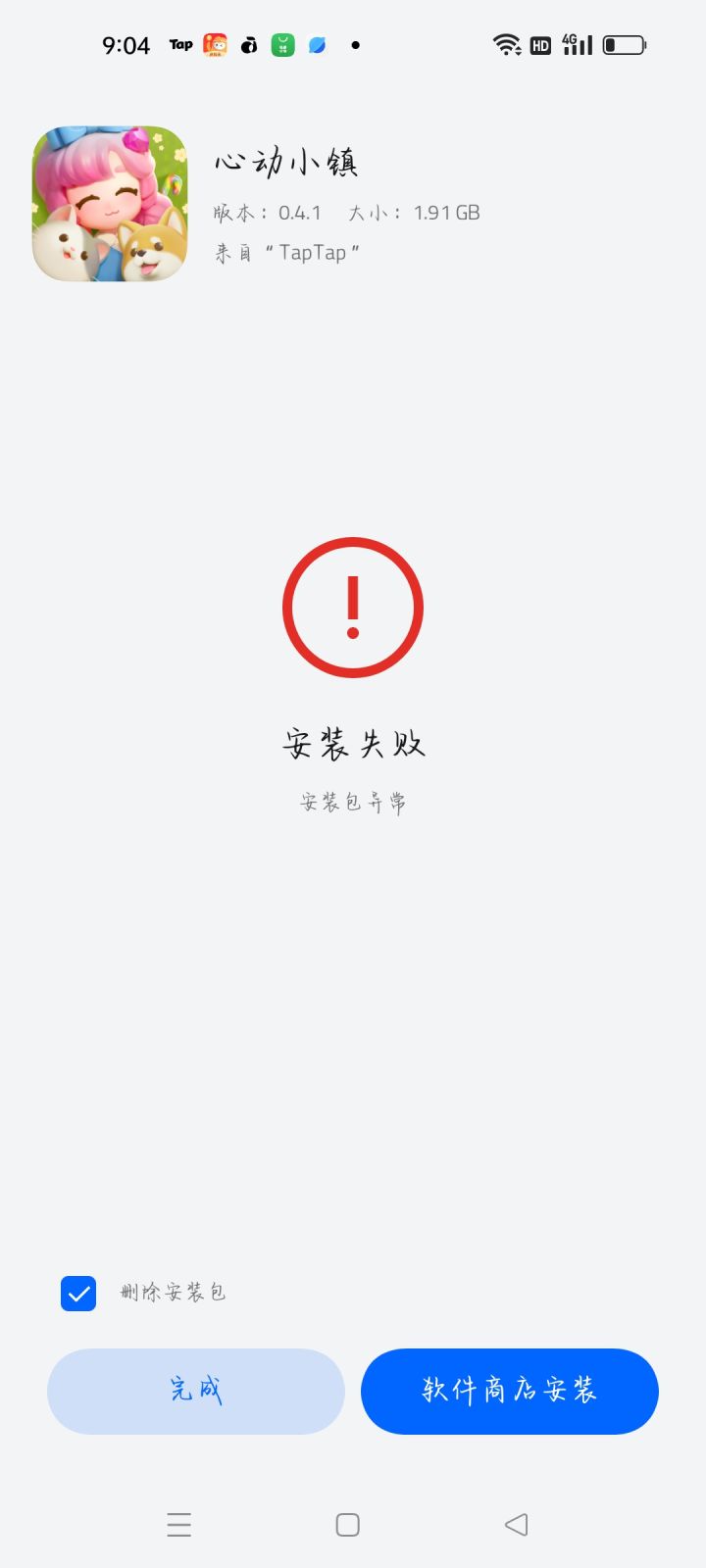
Task: Tap the 4G signal strength icon
Action: [577, 44]
